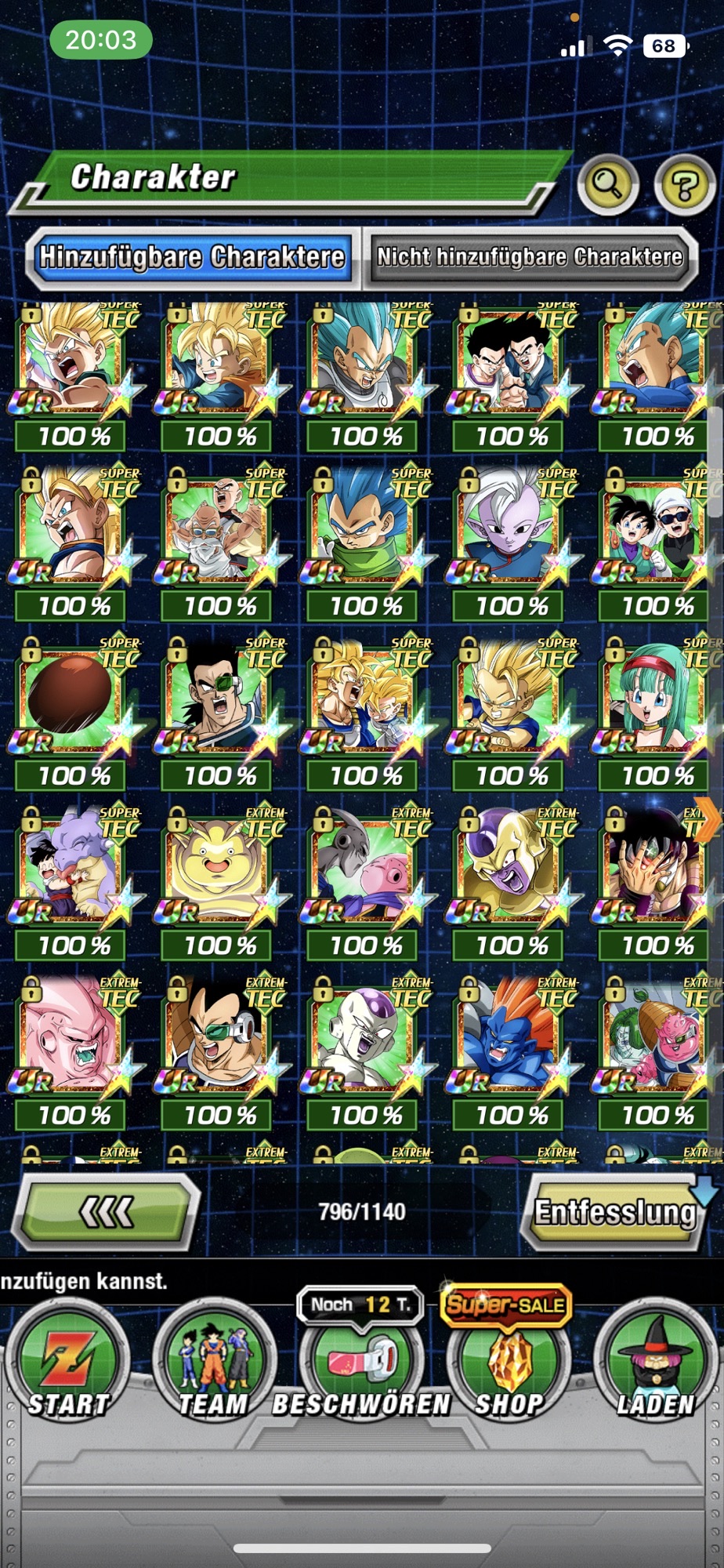Open the magnifying glass search icon
Image resolution: width=724 pixels, height=1568 pixels.
[608, 185]
